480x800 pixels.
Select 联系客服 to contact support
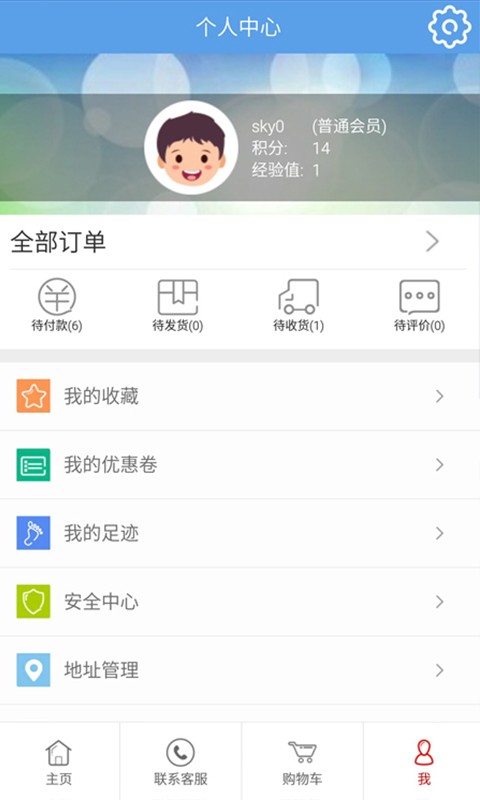coord(181,762)
